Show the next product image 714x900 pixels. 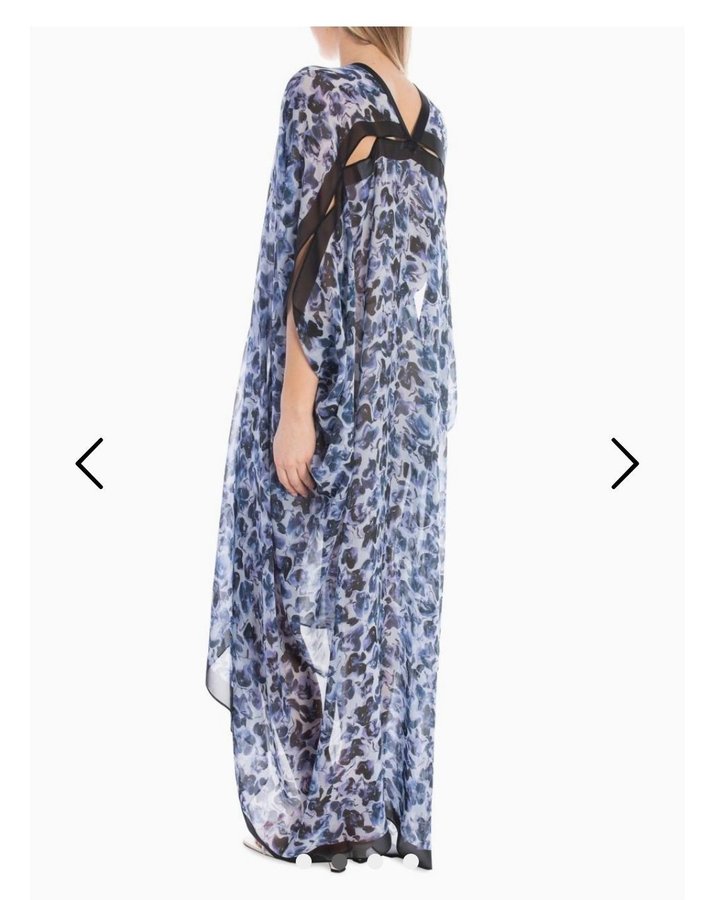[x=625, y=463]
